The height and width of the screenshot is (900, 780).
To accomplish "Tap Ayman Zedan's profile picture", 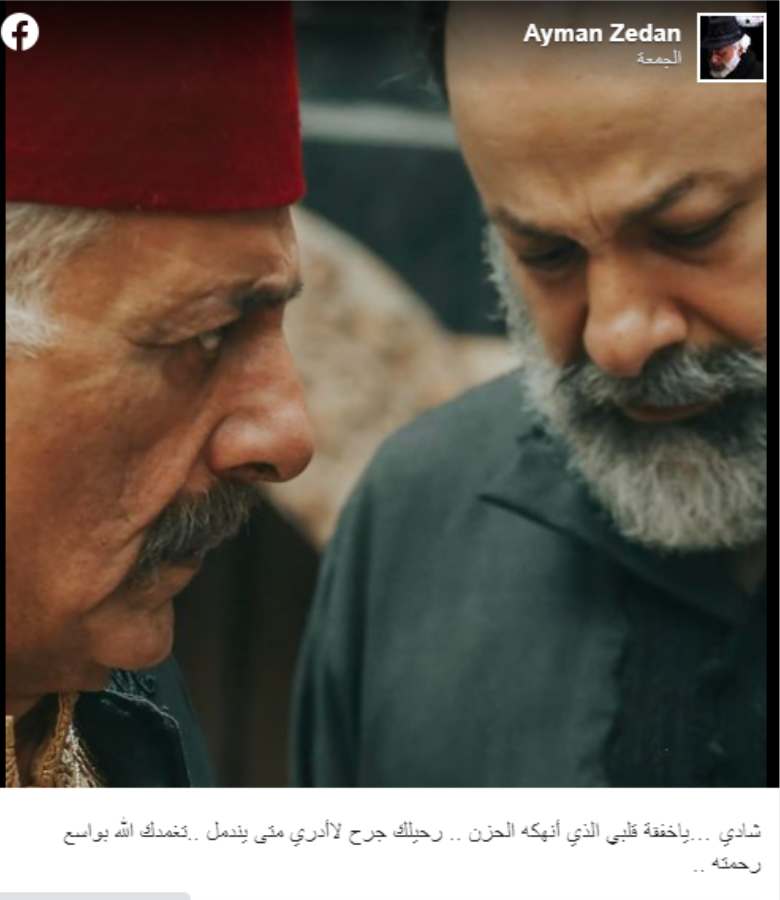I will 731,48.
